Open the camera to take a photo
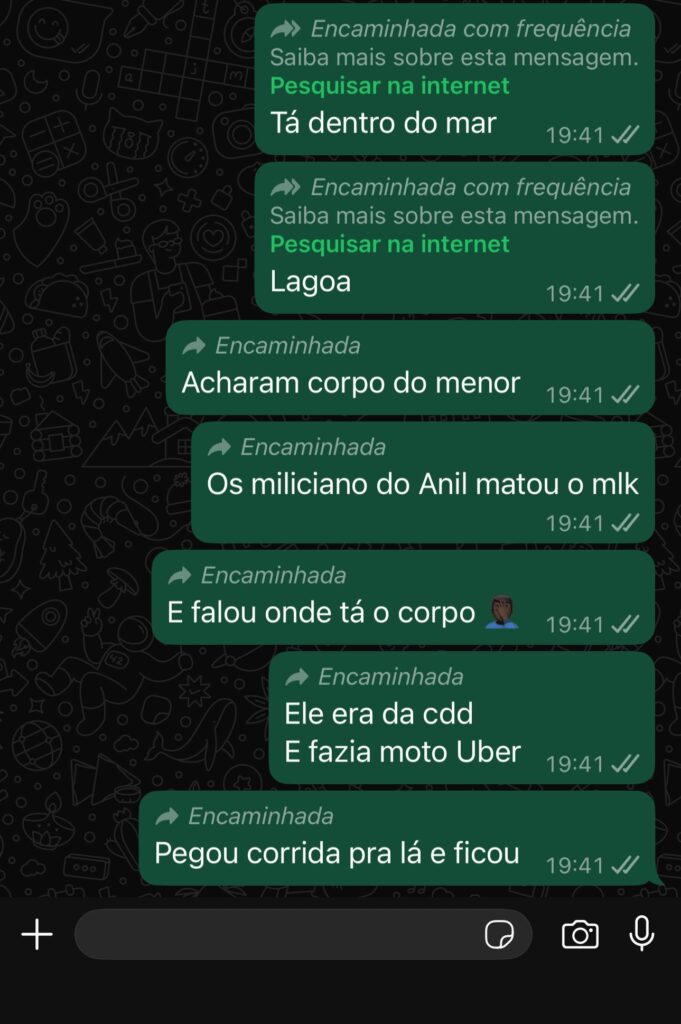Viewport: 681px width, 1024px height. coord(580,935)
